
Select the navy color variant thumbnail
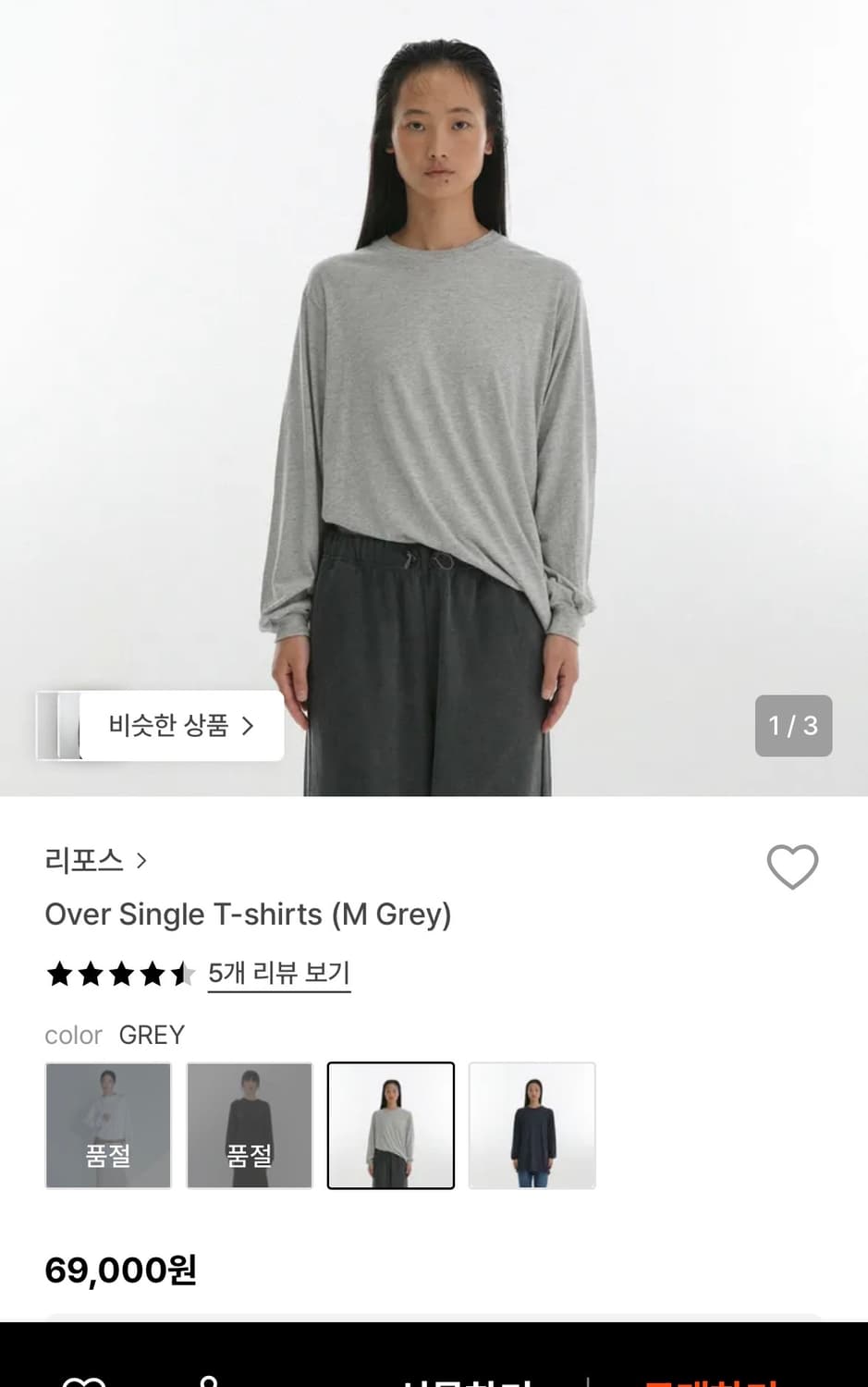coord(532,1125)
